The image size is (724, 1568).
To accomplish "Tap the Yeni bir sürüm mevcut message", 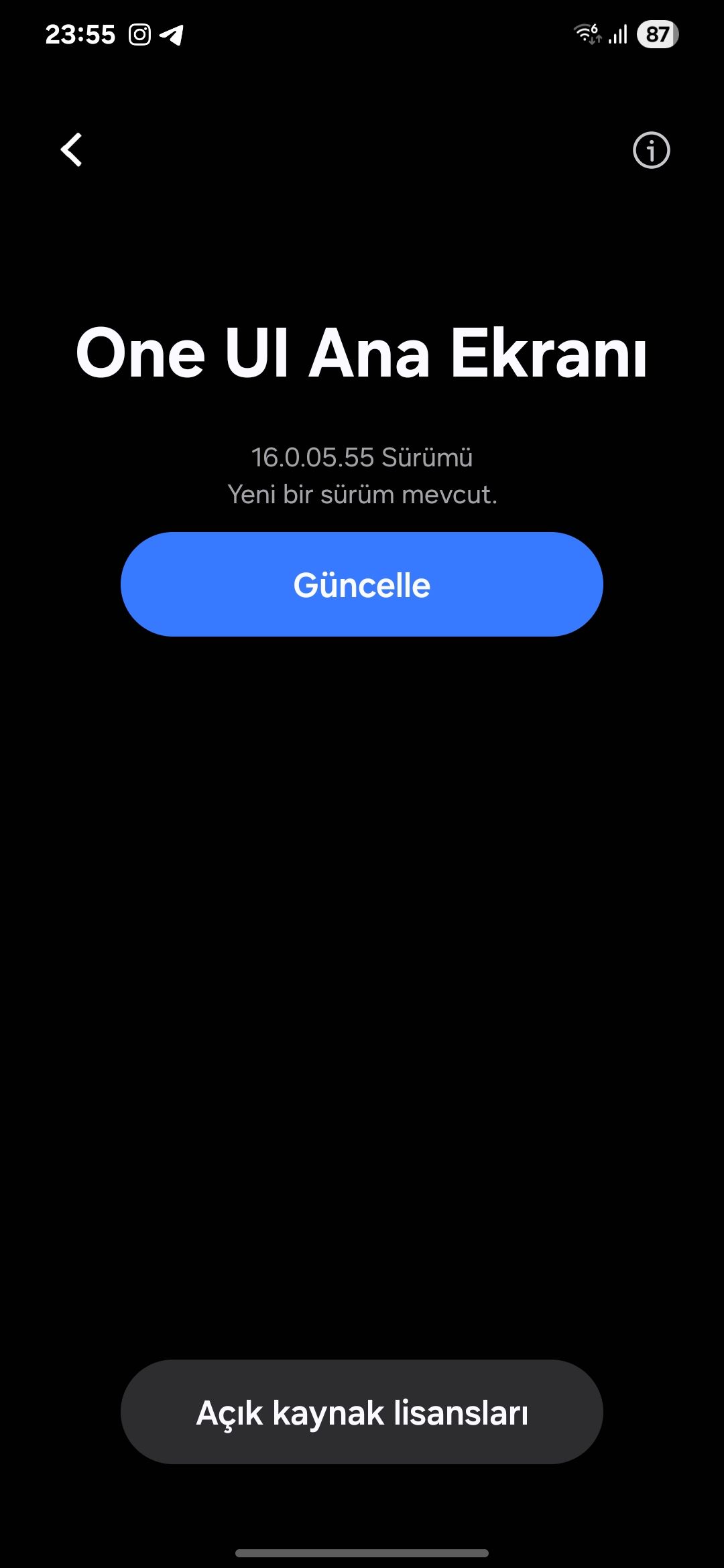I will (362, 495).
